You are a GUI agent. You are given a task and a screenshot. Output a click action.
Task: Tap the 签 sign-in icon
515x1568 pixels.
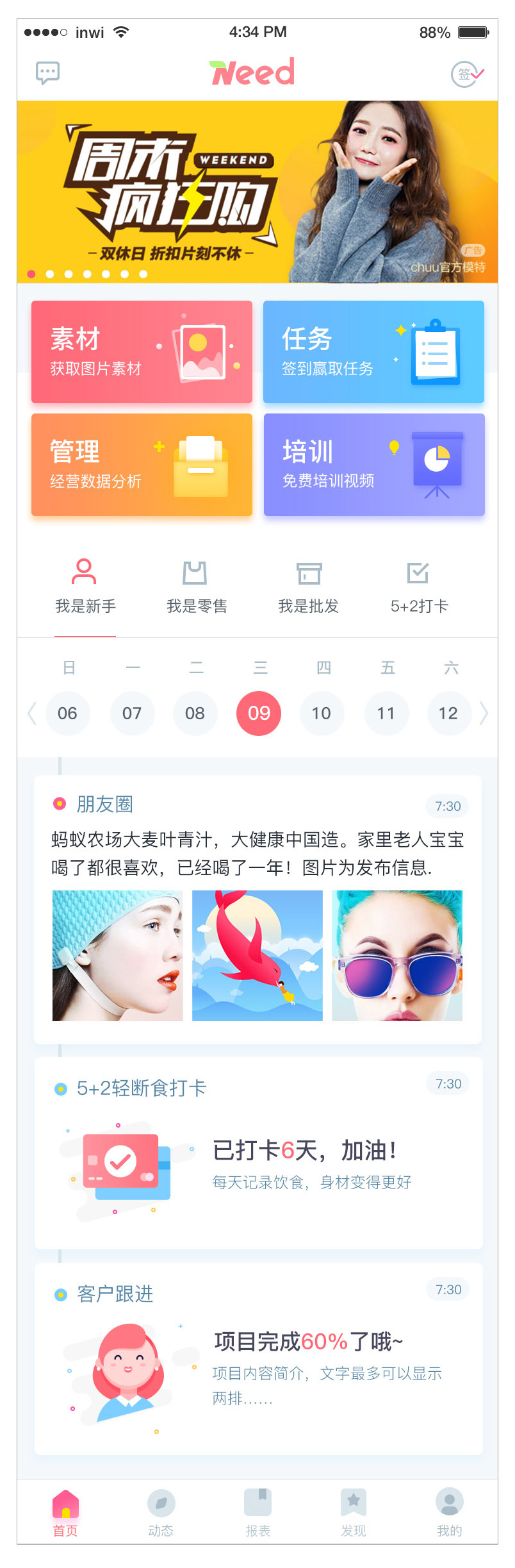tap(467, 74)
